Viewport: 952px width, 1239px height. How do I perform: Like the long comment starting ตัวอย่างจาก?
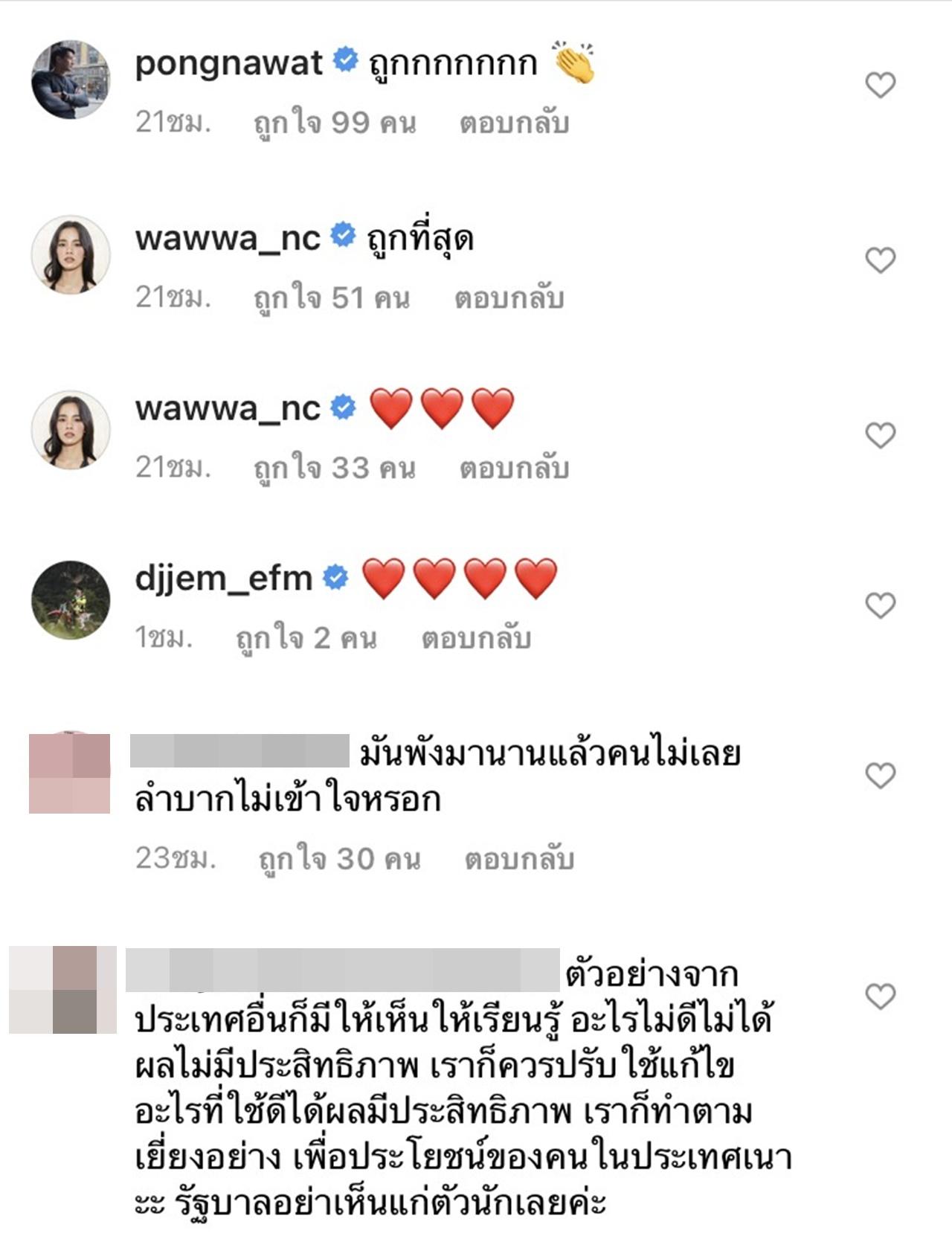[880, 996]
